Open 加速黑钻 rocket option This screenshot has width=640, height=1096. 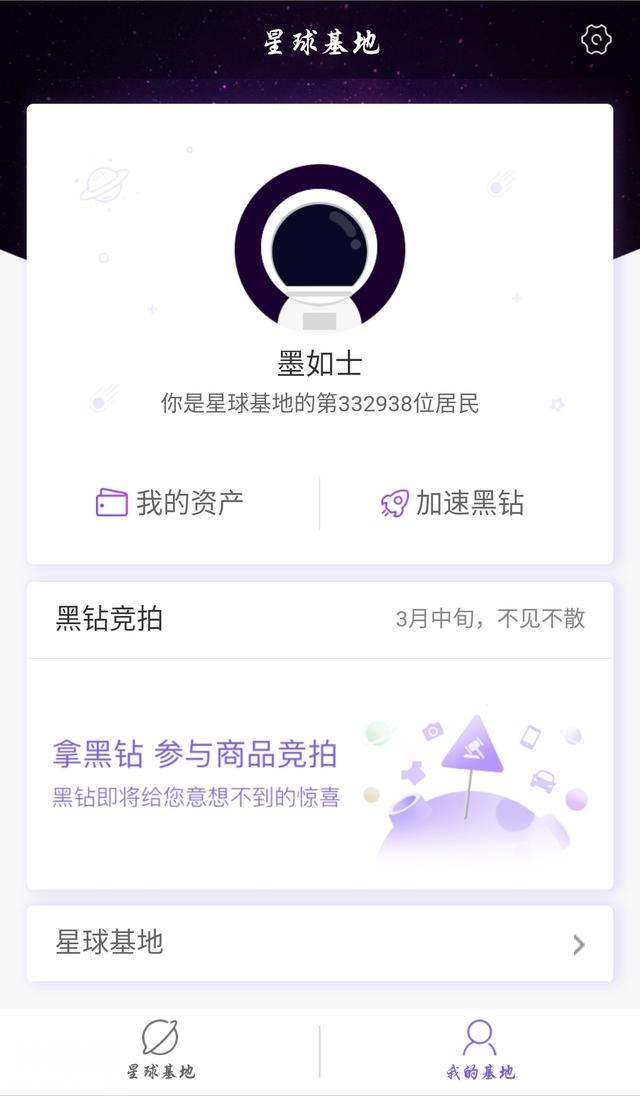[453, 503]
